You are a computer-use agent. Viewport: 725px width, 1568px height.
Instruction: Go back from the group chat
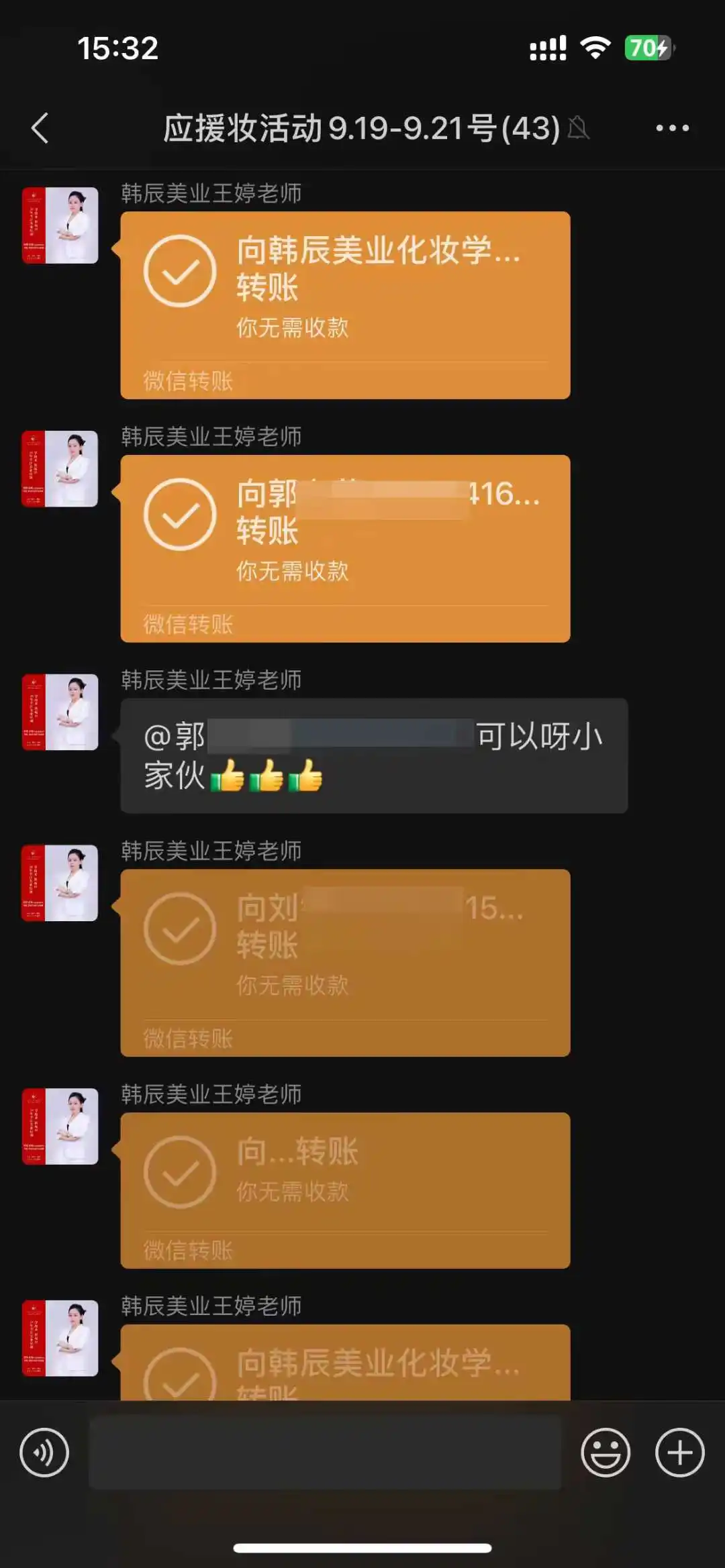tap(40, 128)
